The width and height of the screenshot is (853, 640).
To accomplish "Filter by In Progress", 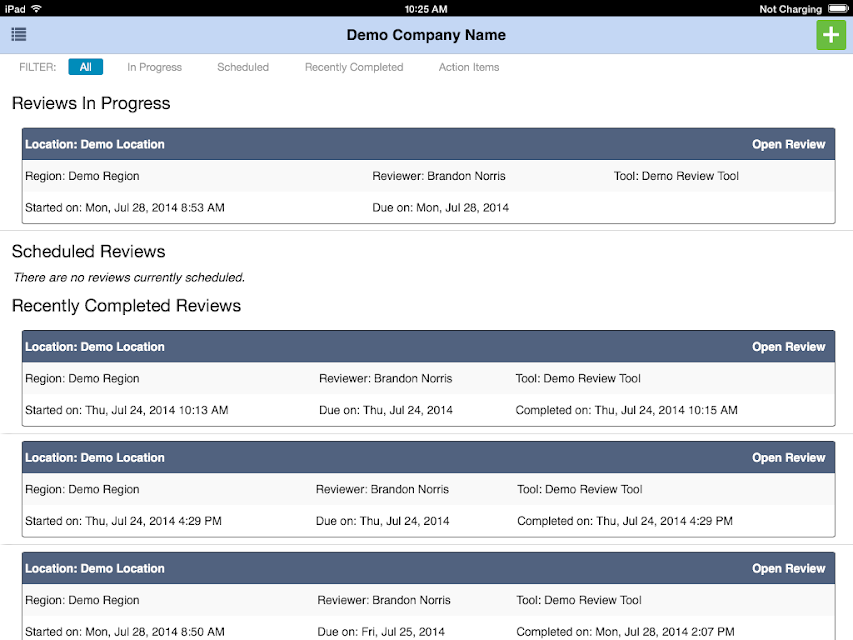I will pyautogui.click(x=154, y=67).
